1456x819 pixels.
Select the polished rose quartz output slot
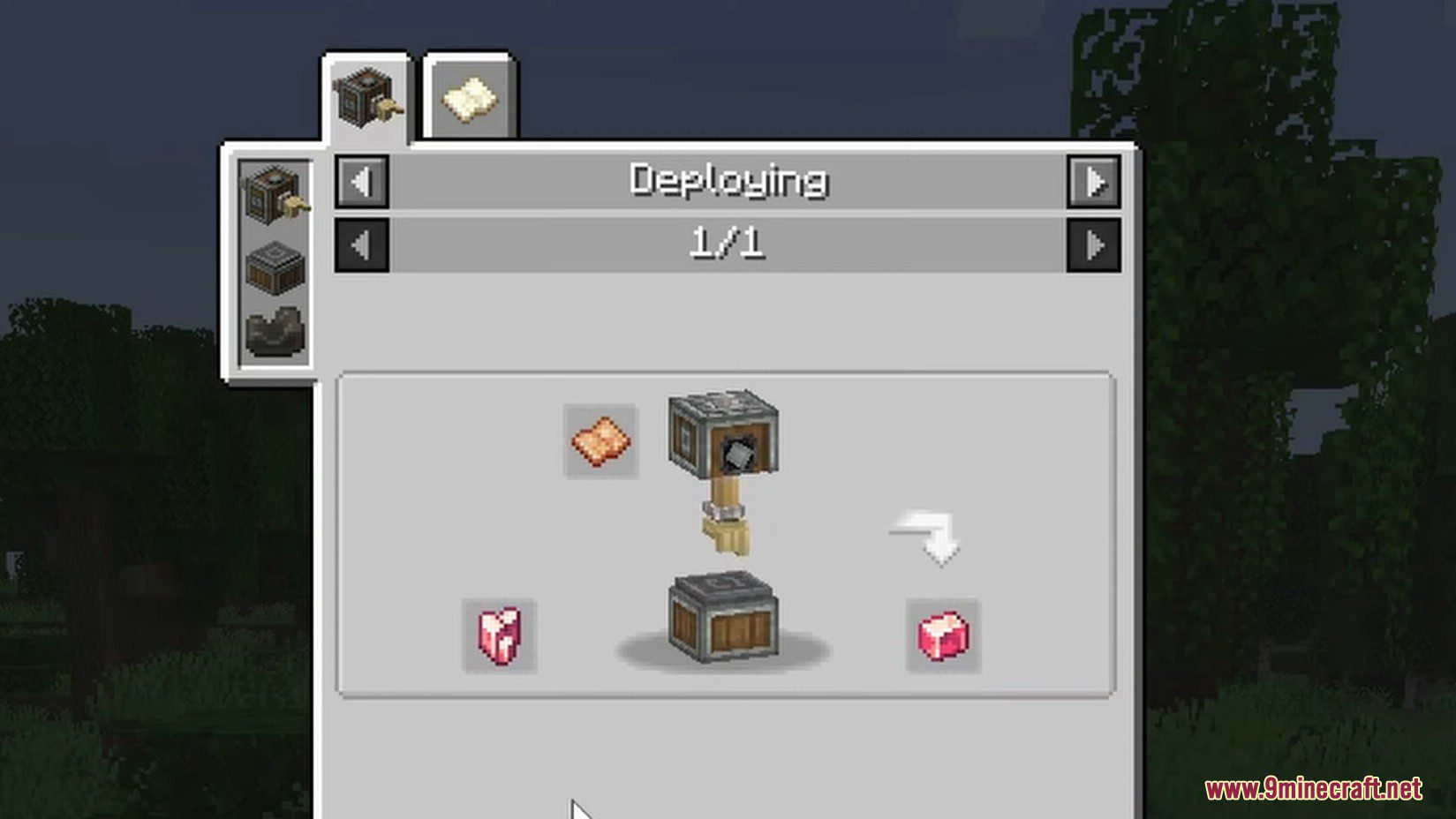pos(943,635)
